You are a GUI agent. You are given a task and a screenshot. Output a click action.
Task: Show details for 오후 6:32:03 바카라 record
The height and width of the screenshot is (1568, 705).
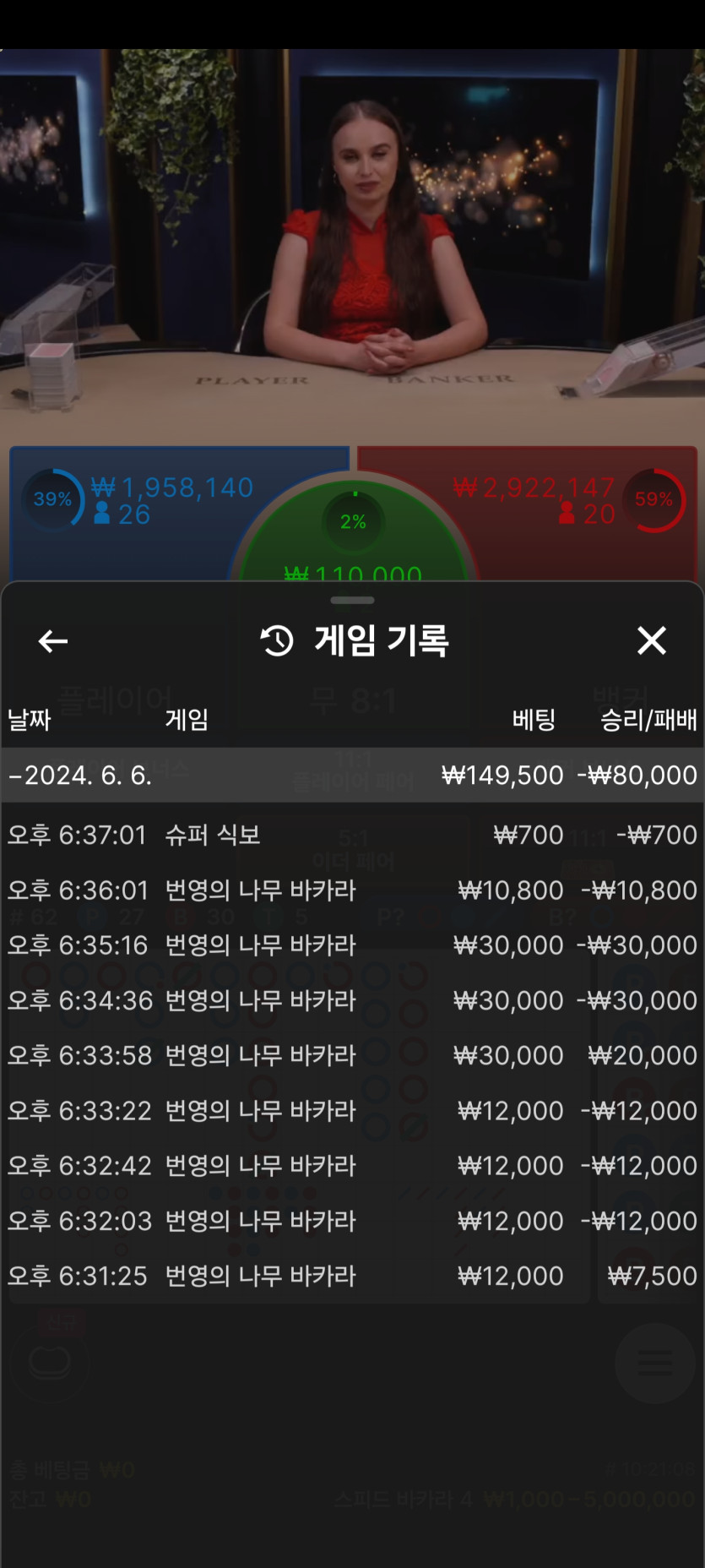(352, 1221)
